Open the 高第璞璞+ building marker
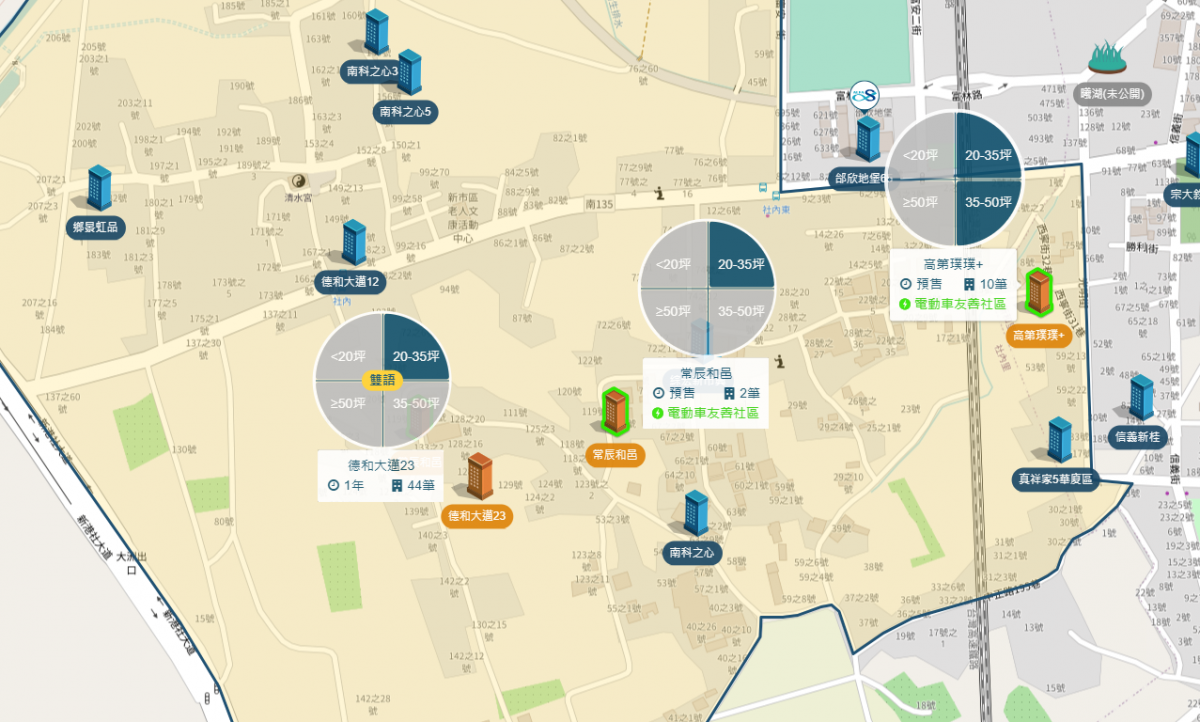 tap(1039, 293)
